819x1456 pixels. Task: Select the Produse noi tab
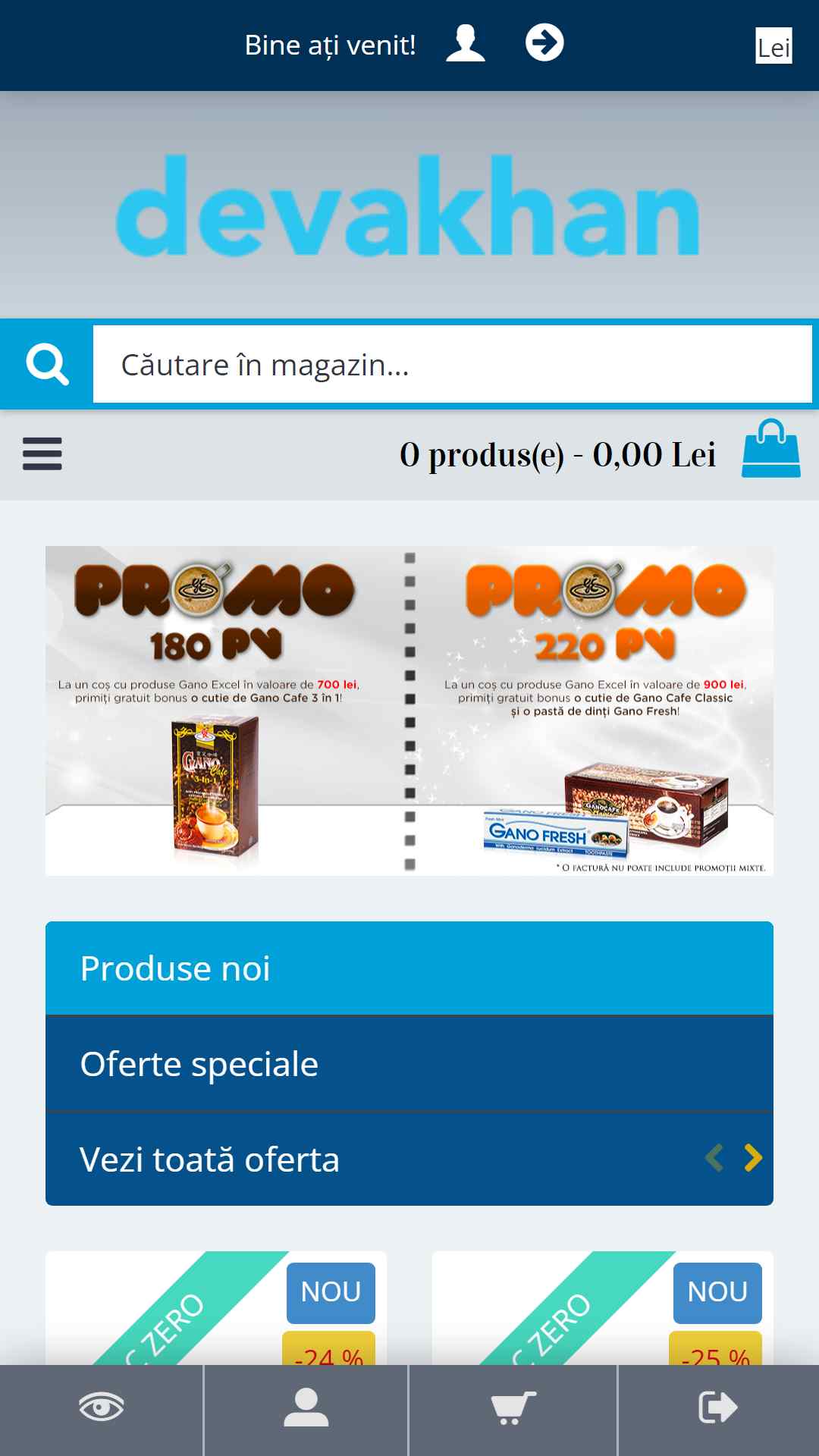[x=409, y=968]
